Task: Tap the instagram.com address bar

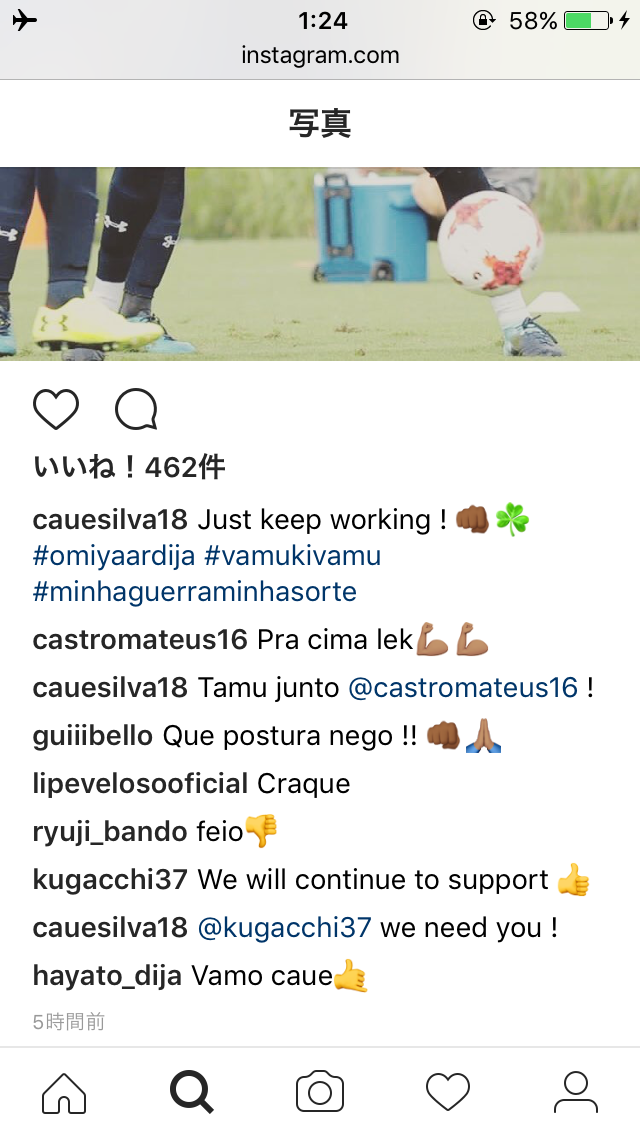Action: coord(320,56)
